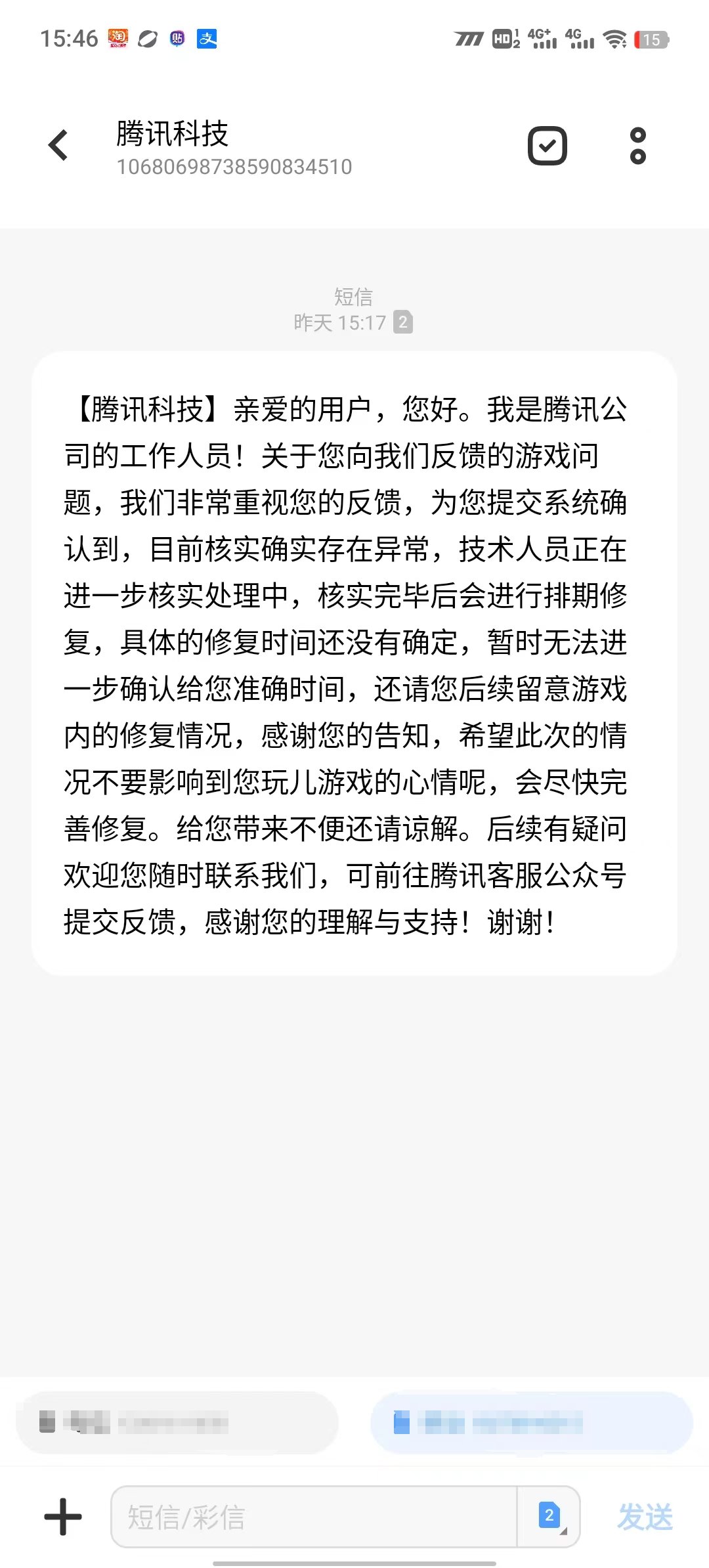Tap the 昨天 15:17 timestamp label
The height and width of the screenshot is (1568, 709).
pyautogui.click(x=341, y=323)
